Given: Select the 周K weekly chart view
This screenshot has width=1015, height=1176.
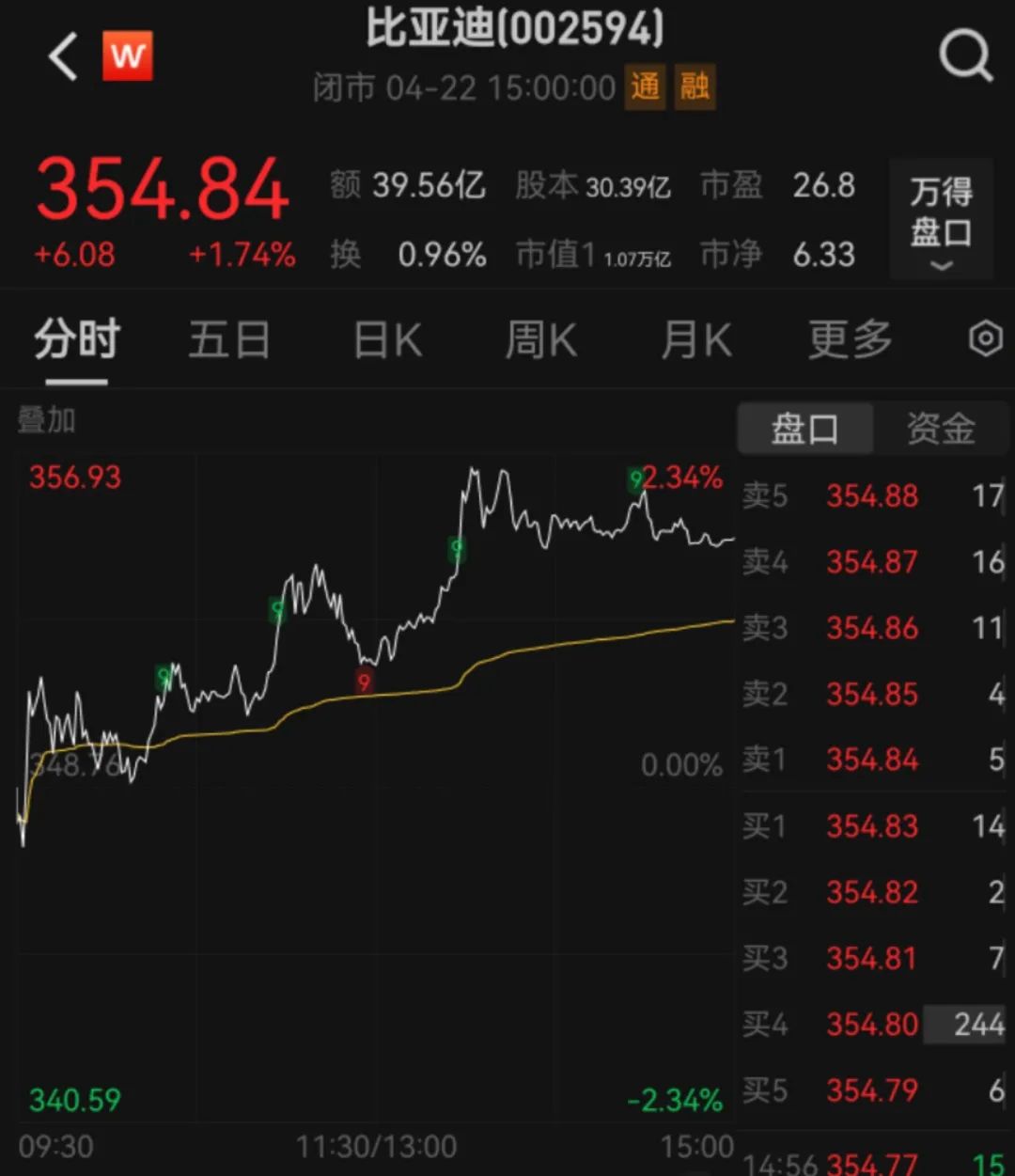Looking at the screenshot, I should tap(540, 339).
